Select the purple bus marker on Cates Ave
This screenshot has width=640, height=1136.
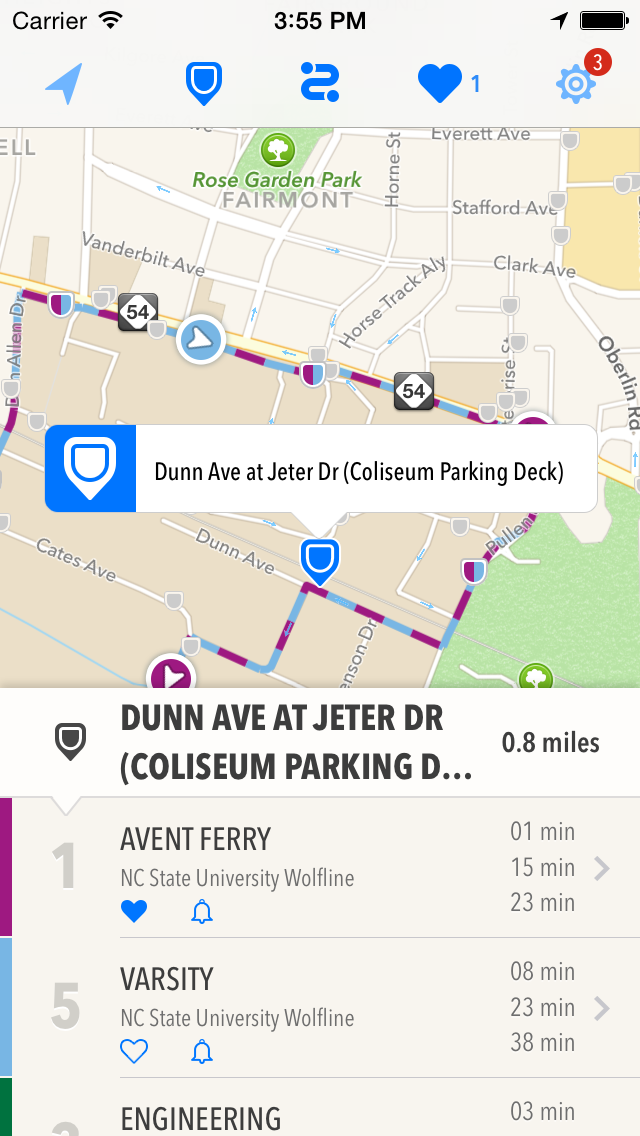170,676
